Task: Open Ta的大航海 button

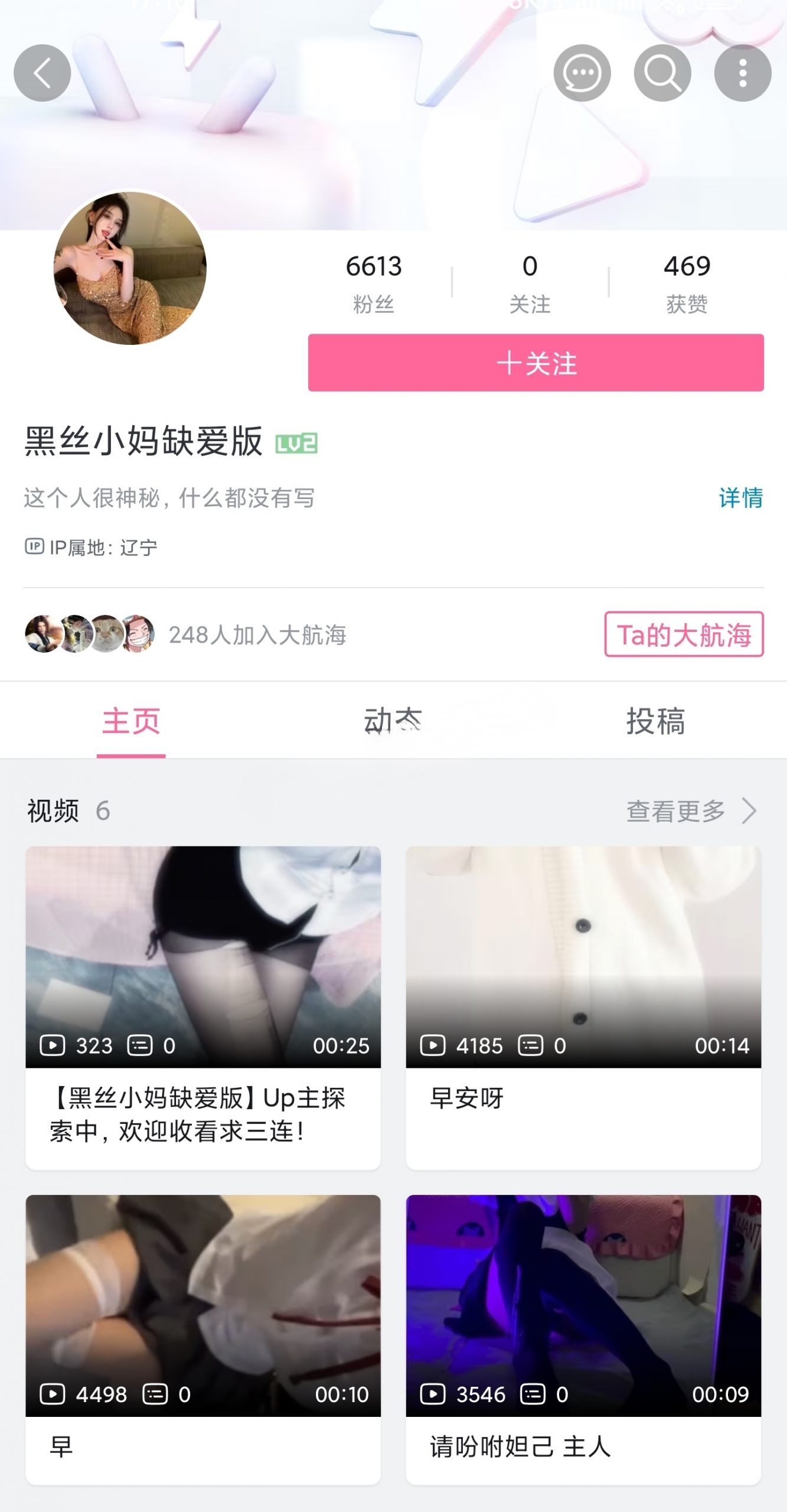Action: tap(684, 634)
